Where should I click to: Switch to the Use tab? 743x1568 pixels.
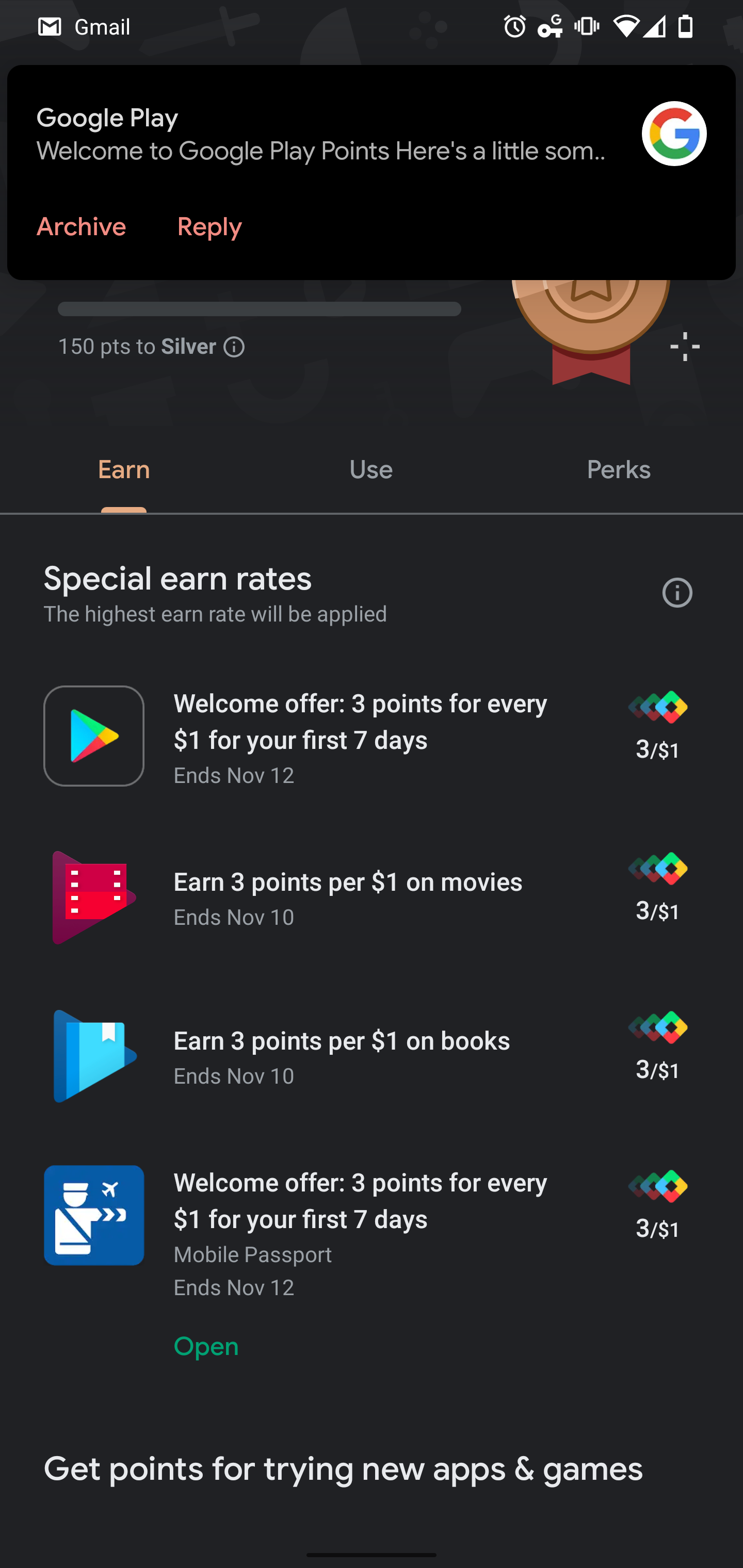tap(371, 469)
